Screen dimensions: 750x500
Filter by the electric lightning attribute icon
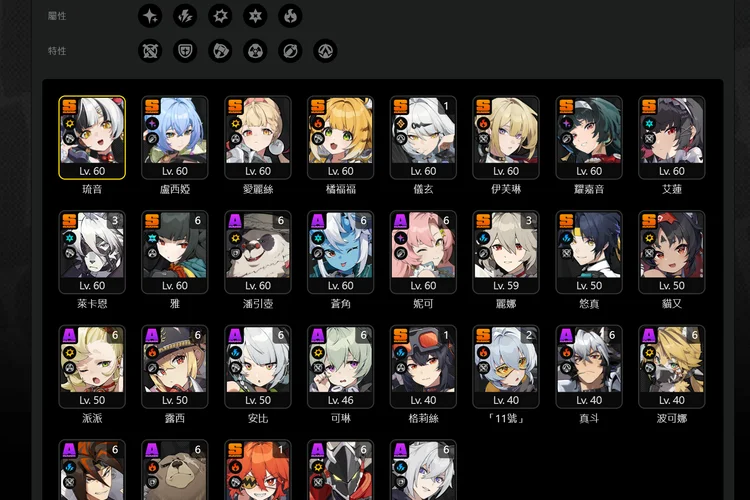pos(185,16)
